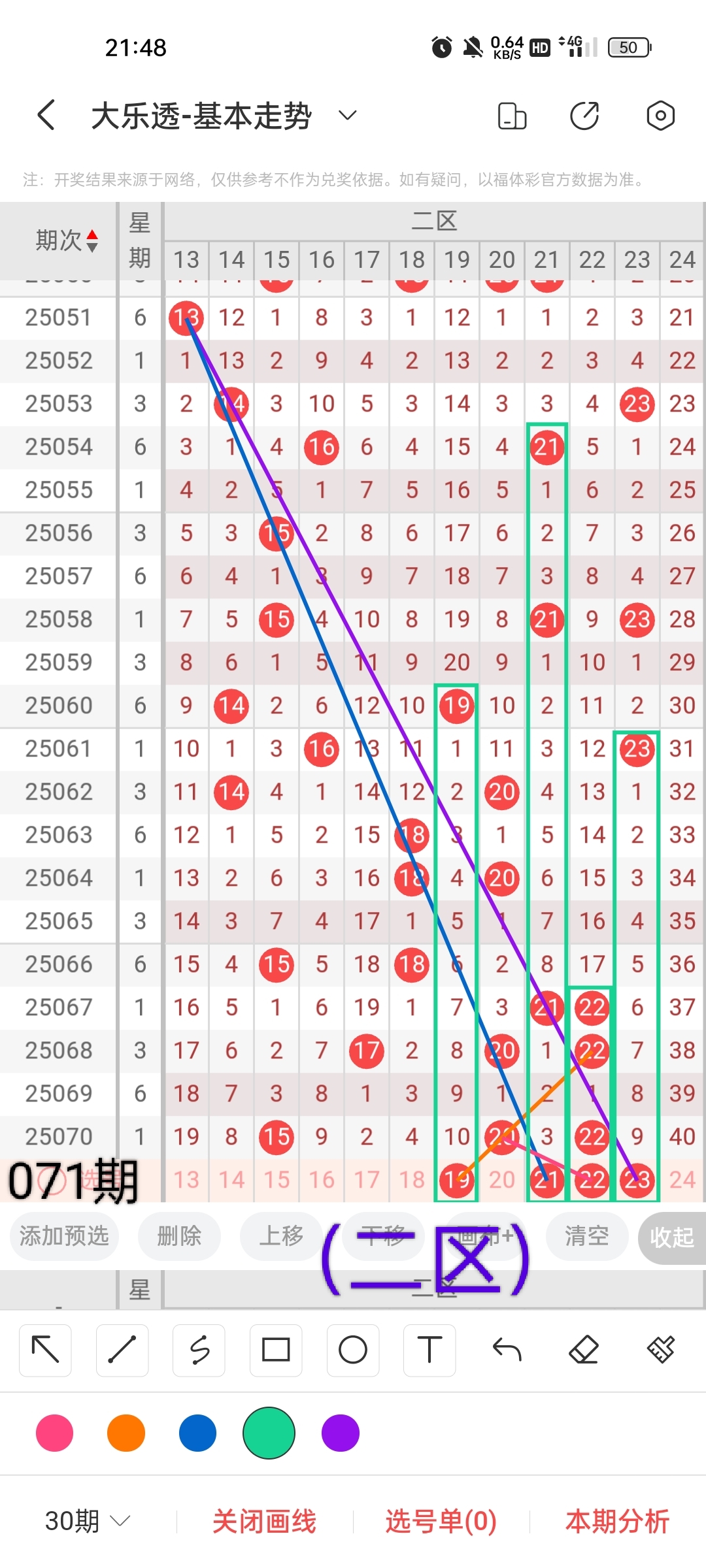This screenshot has height=1568, width=706.
Task: Share the trend chart
Action: [x=584, y=116]
